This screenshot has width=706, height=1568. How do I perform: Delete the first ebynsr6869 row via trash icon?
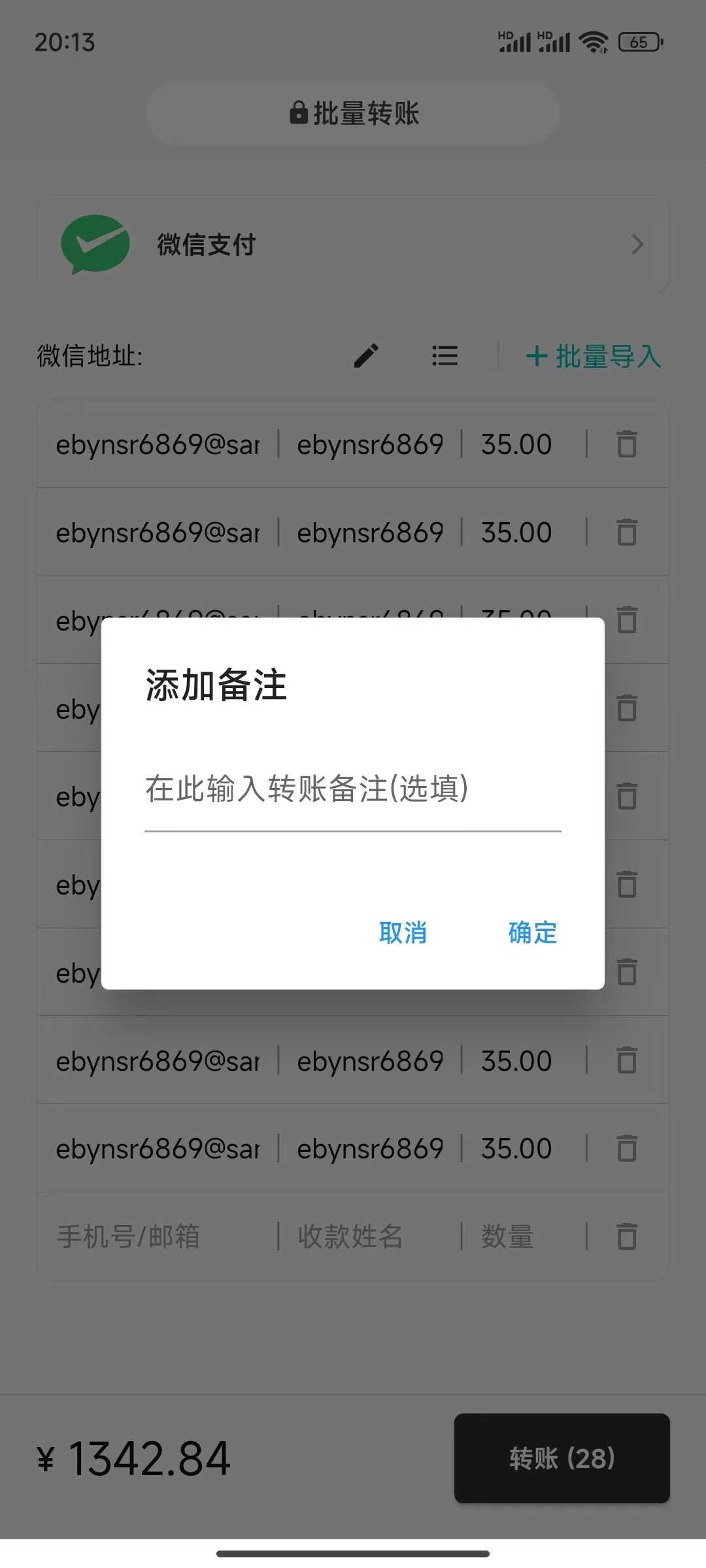click(626, 445)
